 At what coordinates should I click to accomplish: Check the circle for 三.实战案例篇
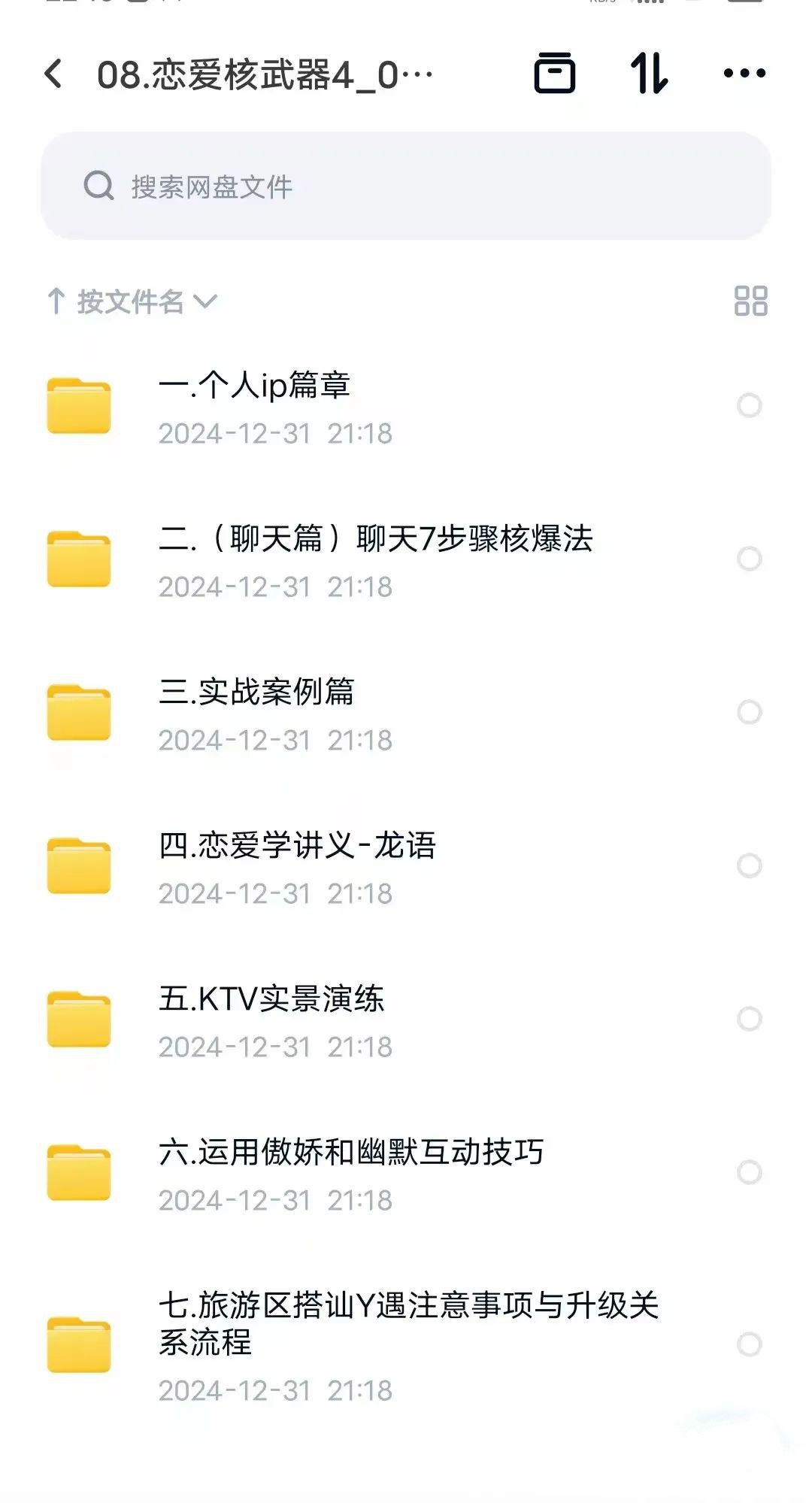click(x=749, y=712)
